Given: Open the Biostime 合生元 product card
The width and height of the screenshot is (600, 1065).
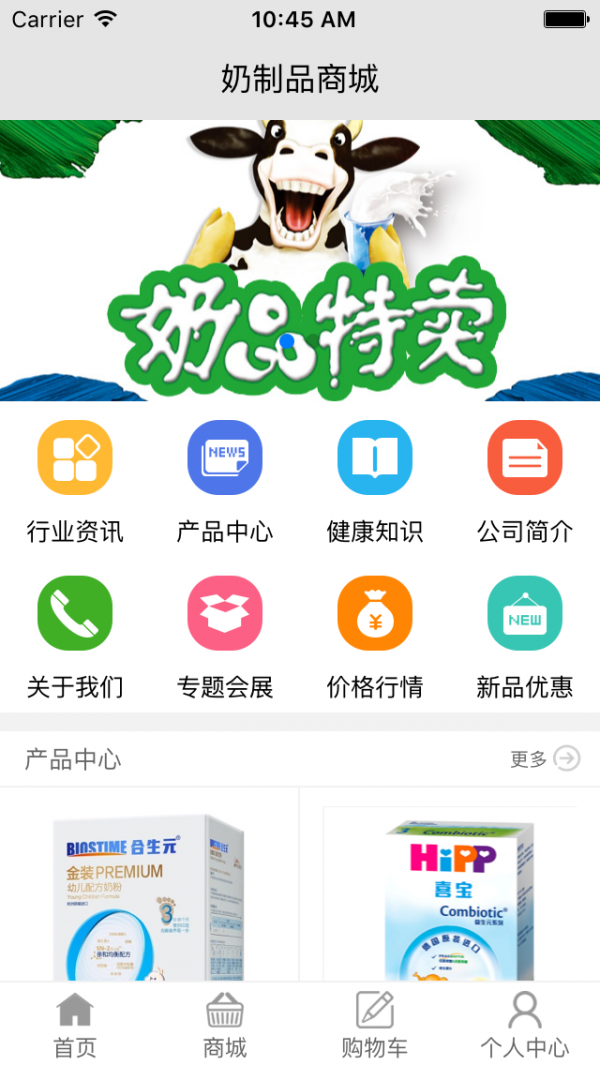Looking at the screenshot, I should pos(150,890).
